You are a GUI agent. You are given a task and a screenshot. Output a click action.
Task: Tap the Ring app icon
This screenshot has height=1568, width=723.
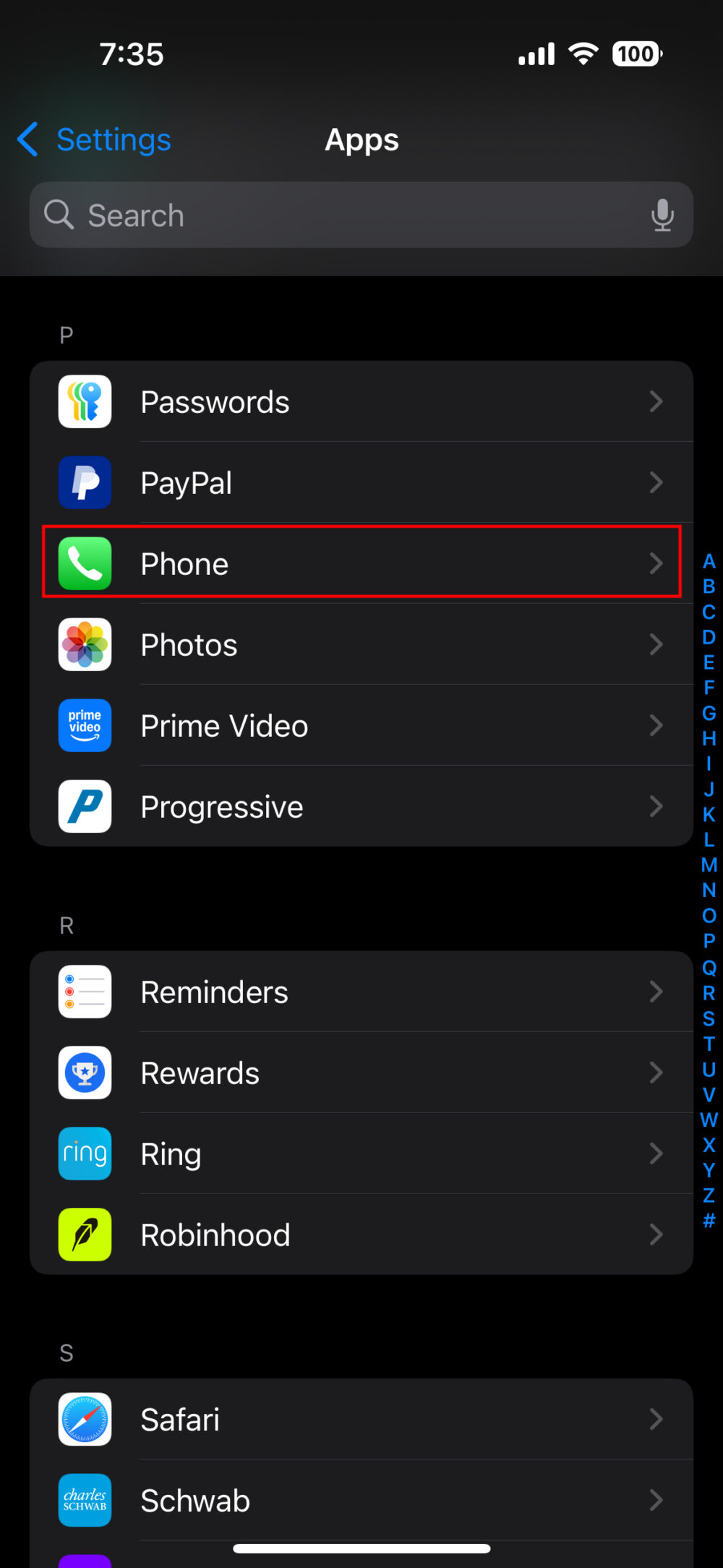pos(85,1154)
